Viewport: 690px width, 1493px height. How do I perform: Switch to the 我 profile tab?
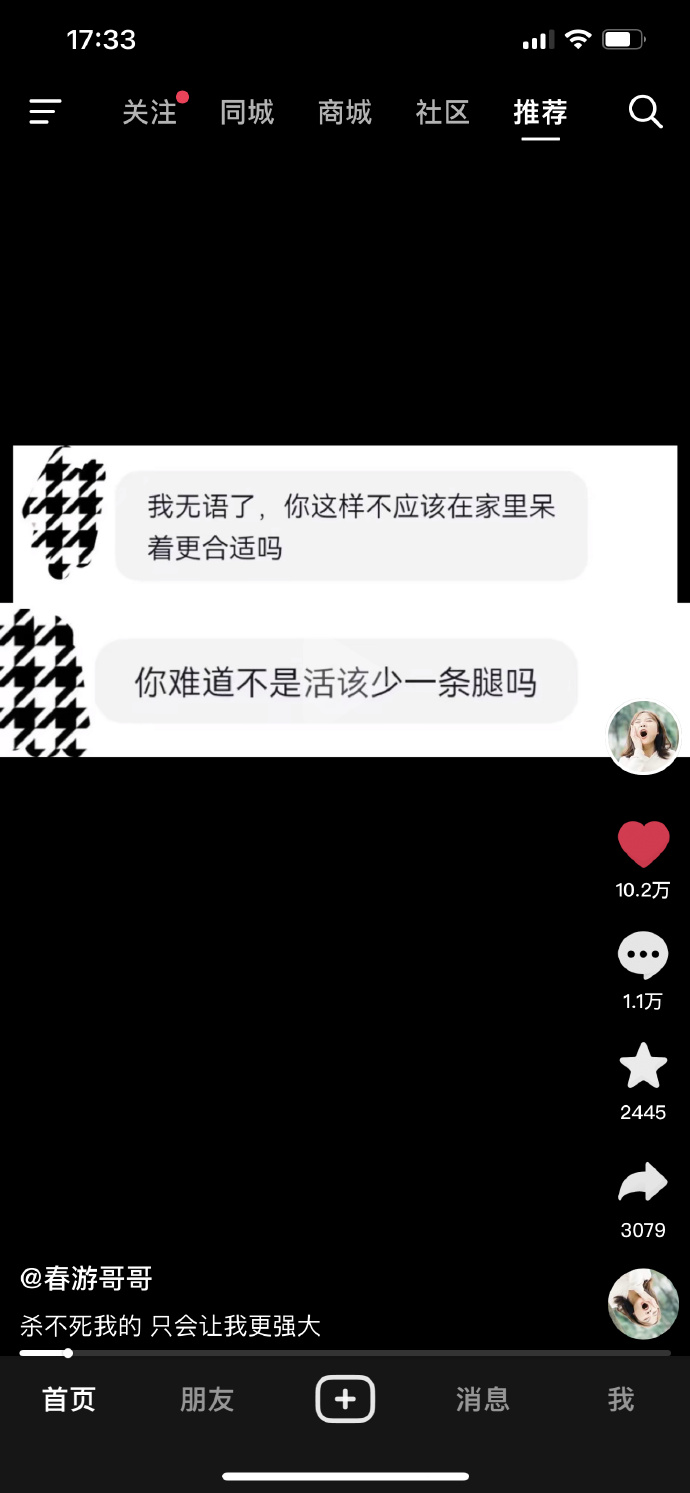(621, 1399)
